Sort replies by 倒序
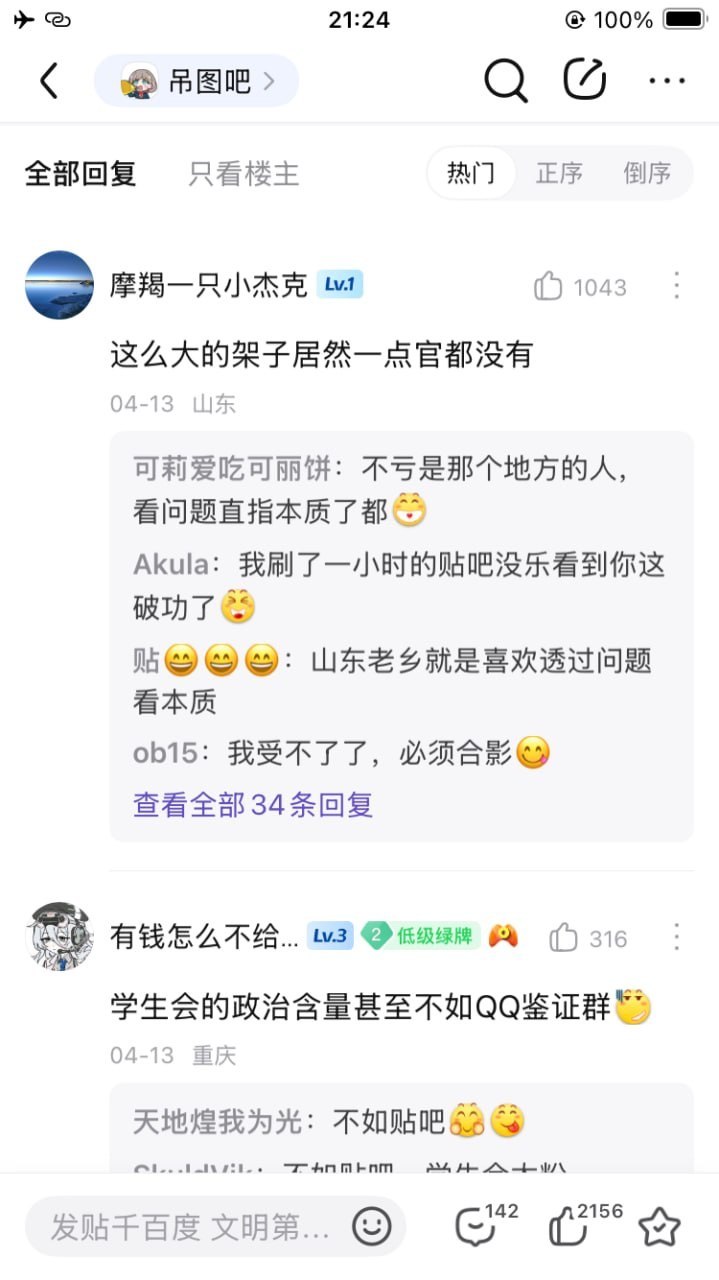 (x=647, y=173)
